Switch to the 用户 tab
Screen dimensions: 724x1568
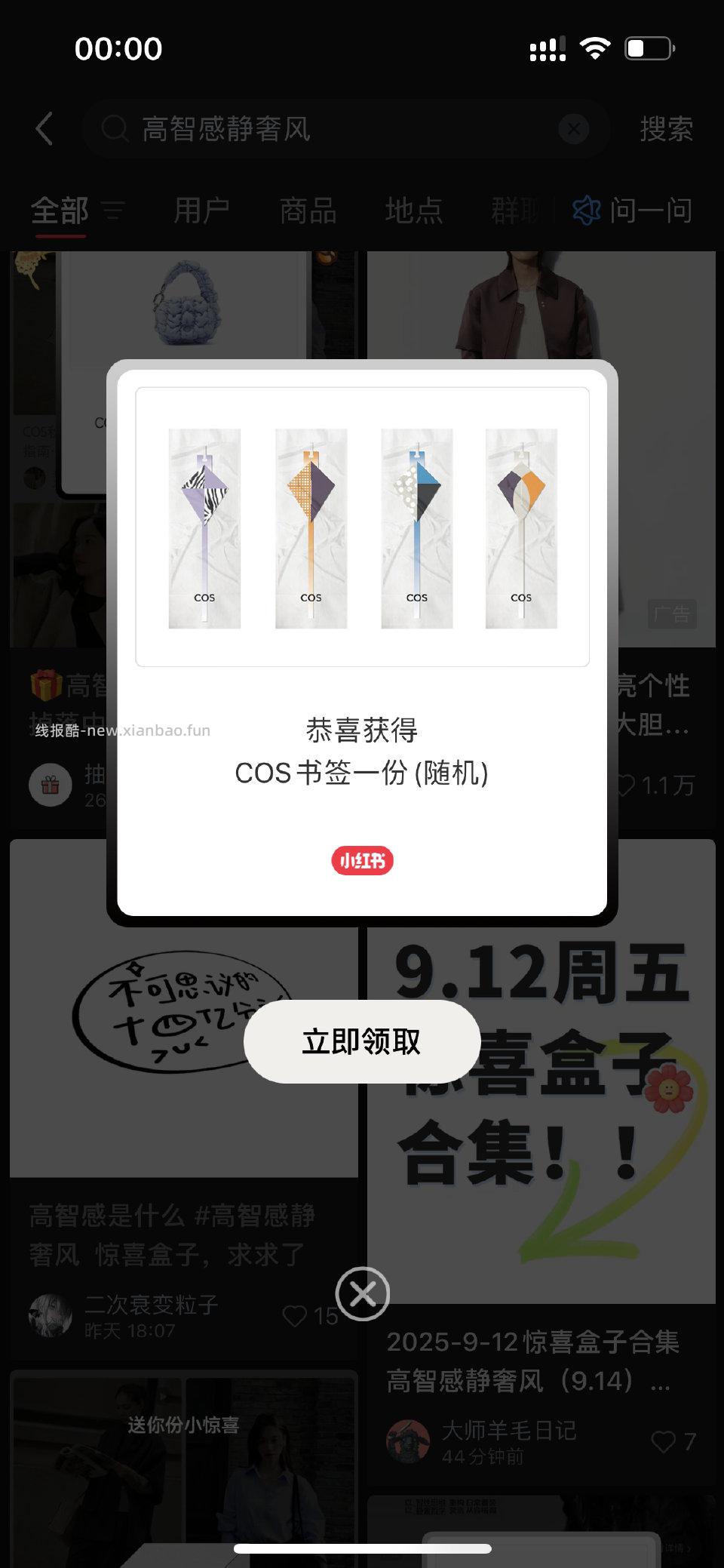point(200,211)
